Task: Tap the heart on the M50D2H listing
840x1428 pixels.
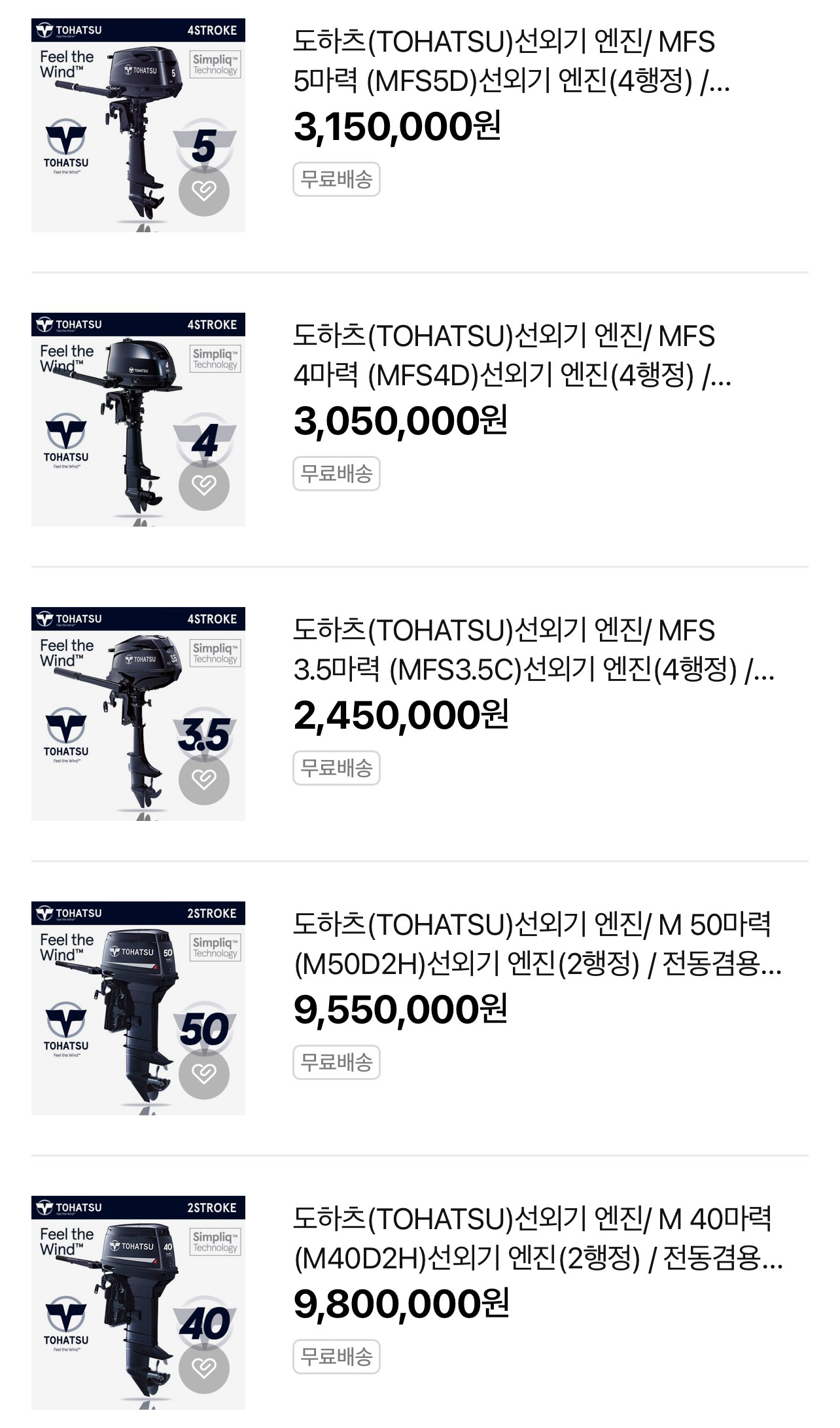Action: coord(204,1074)
